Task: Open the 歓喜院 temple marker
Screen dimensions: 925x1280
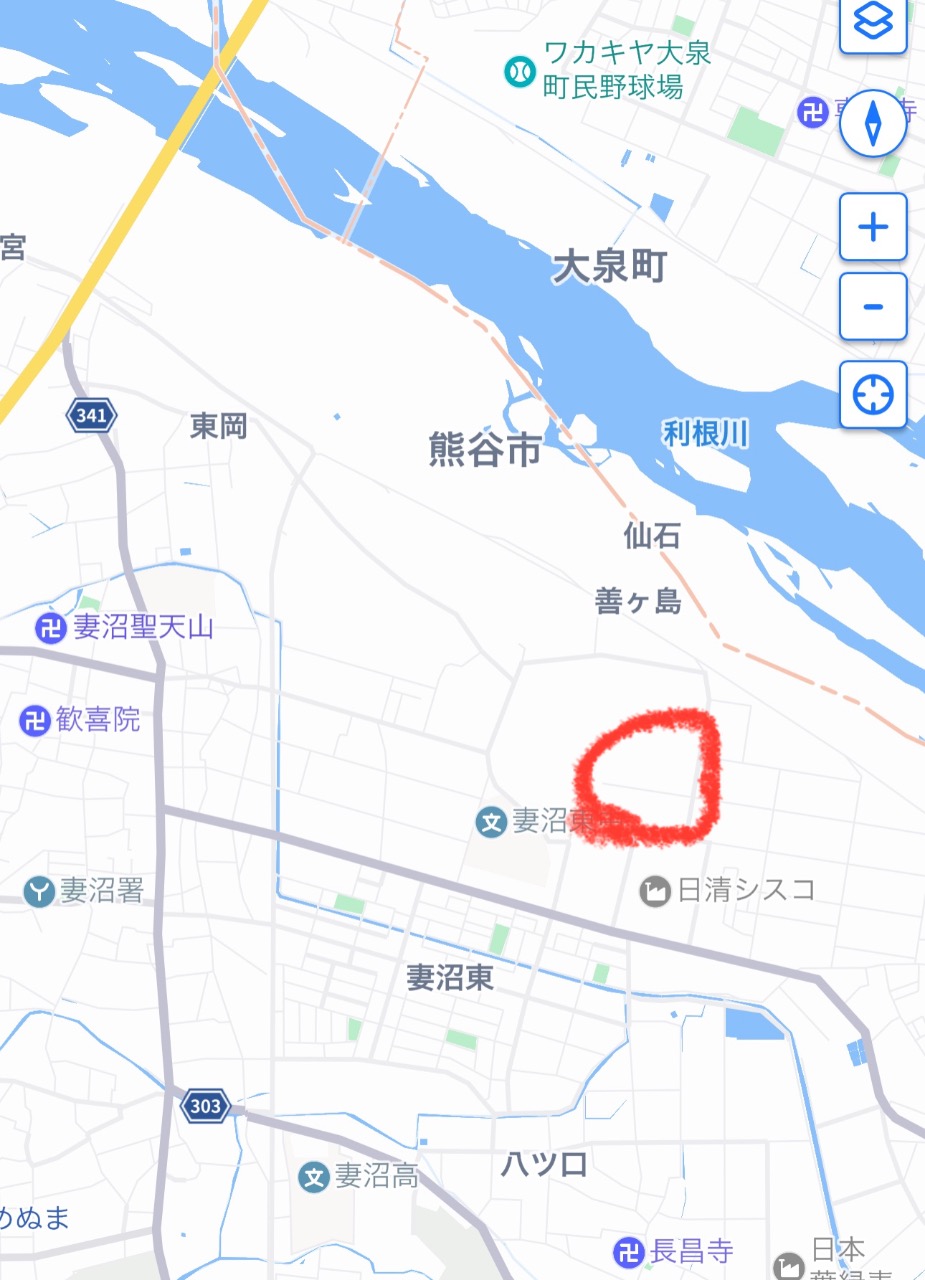Action: [35, 720]
